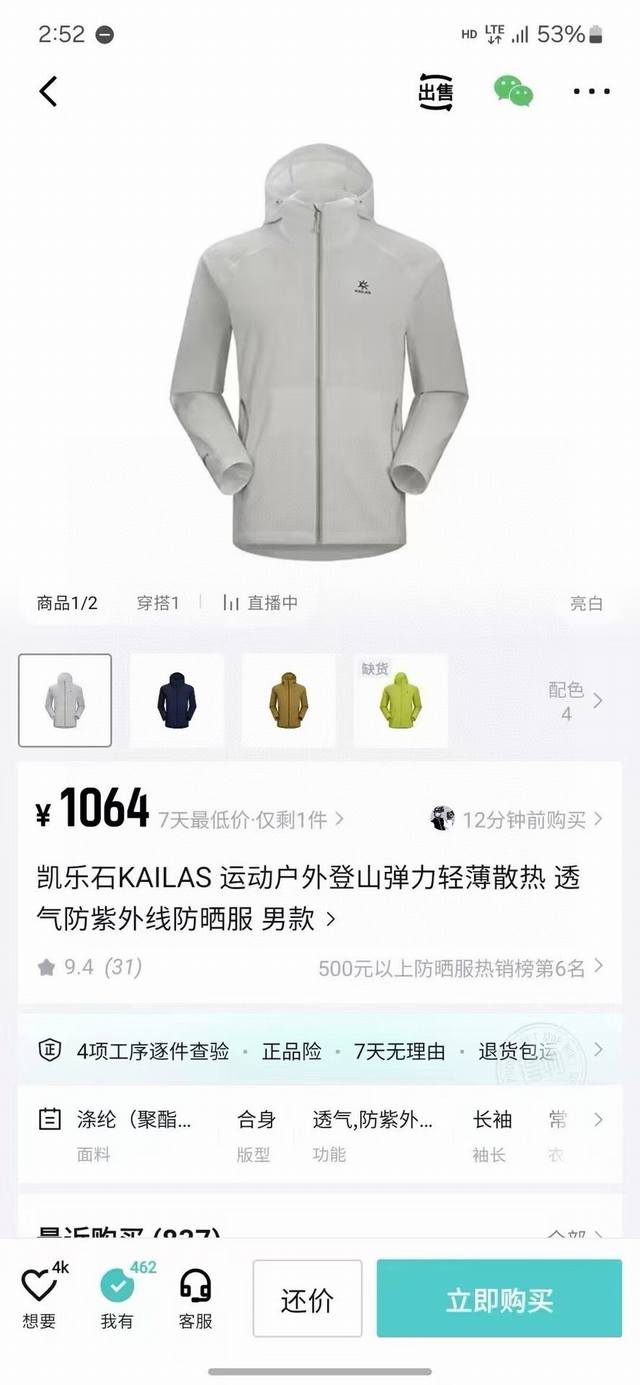This screenshot has width=640, height=1385.
Task: Contact 客服 customer service
Action: (x=195, y=1298)
